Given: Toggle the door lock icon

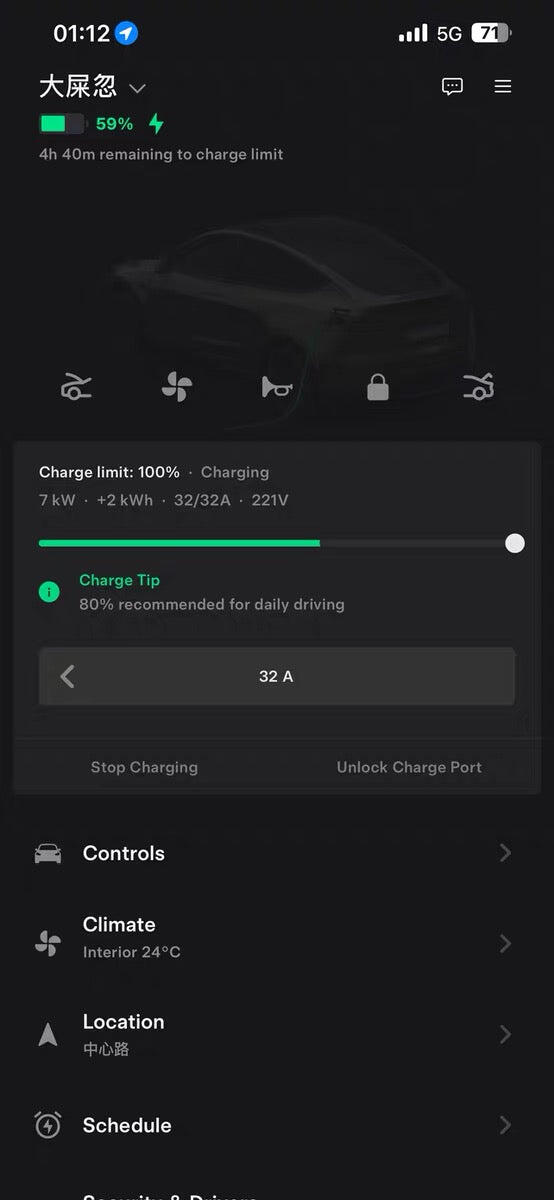Looking at the screenshot, I should 378,387.
